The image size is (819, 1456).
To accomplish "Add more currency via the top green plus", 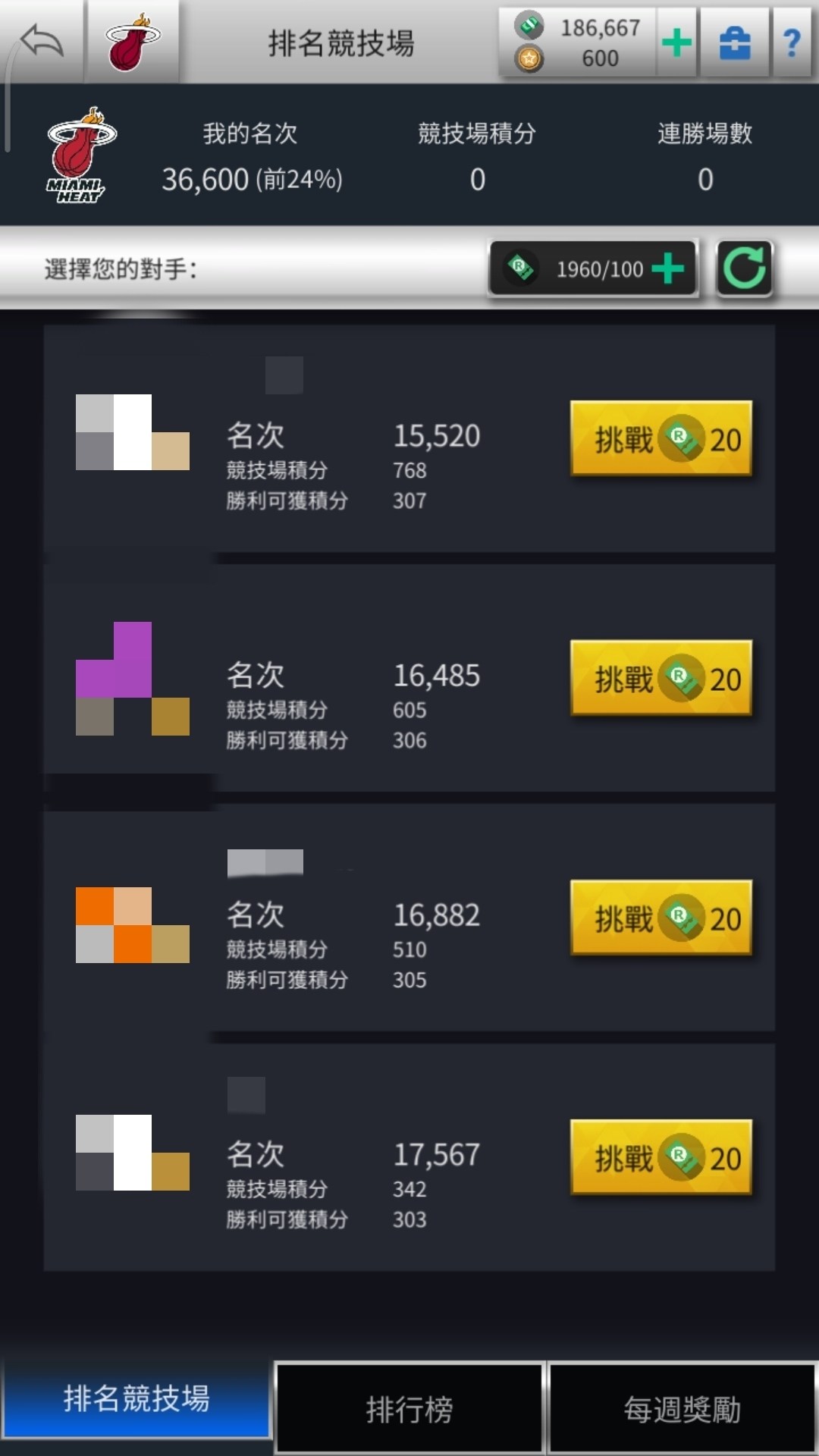I will 676,42.
